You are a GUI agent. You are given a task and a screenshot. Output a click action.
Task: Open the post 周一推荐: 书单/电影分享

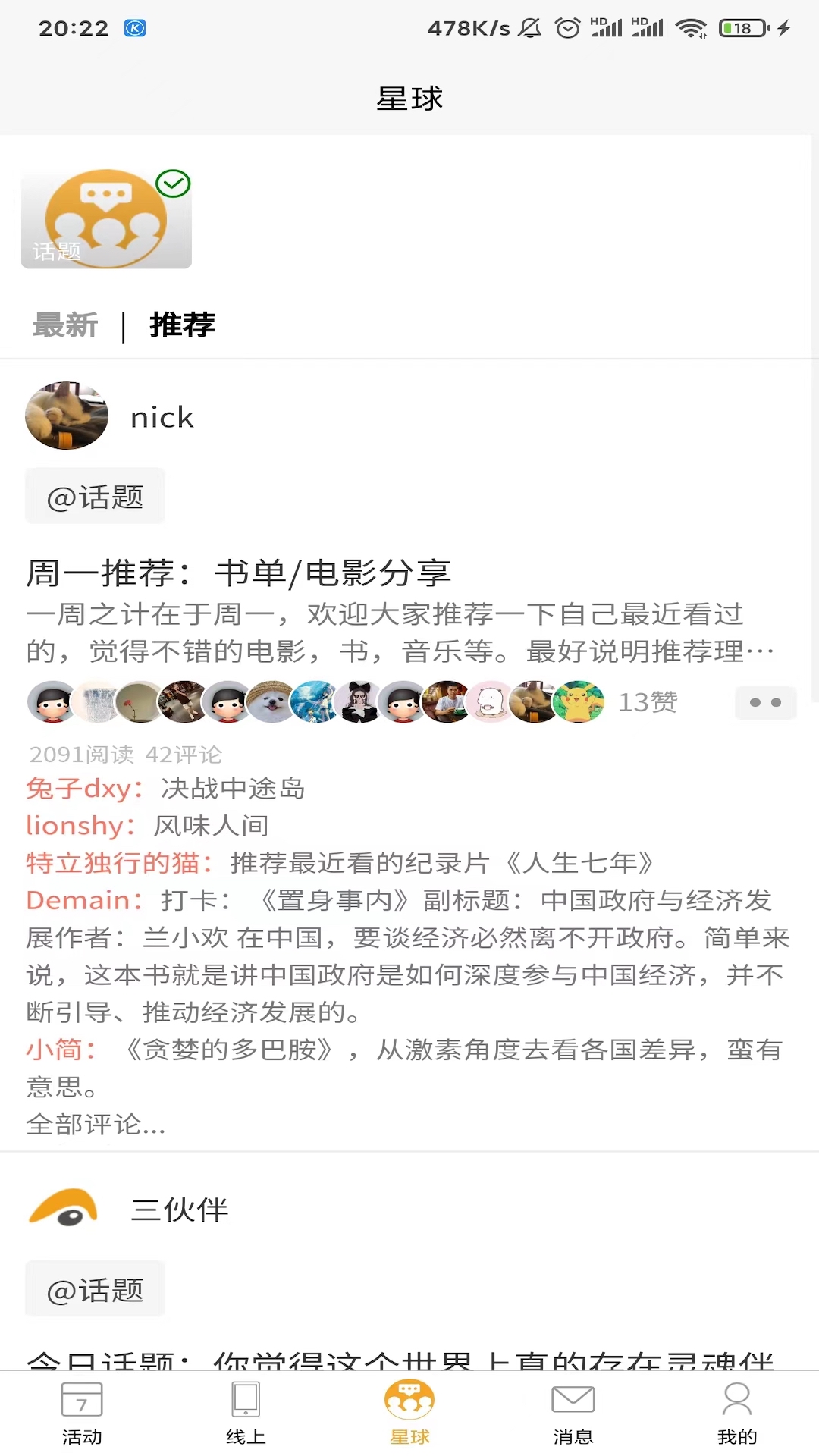(239, 573)
